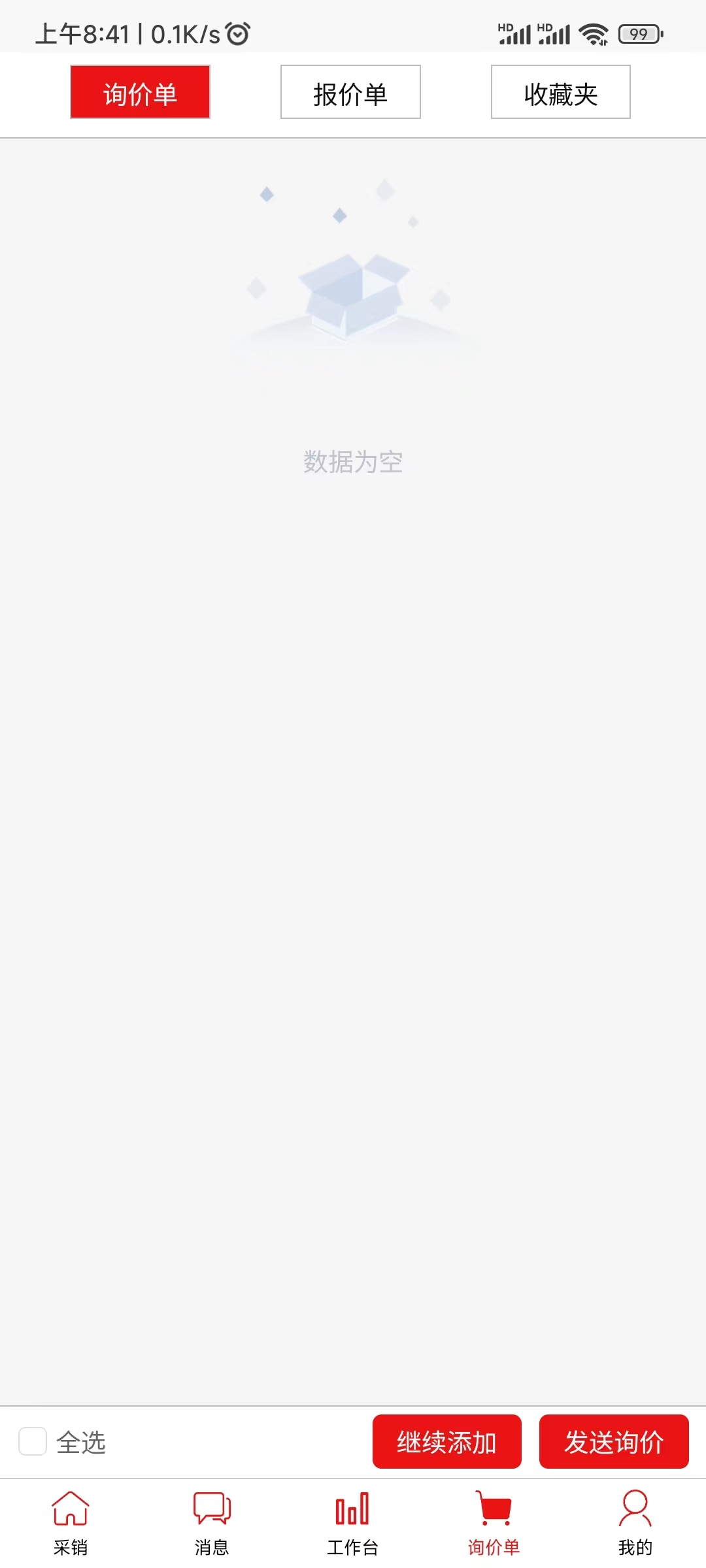Open the 收藏夹 tab
This screenshot has width=706, height=1568.
[560, 92]
